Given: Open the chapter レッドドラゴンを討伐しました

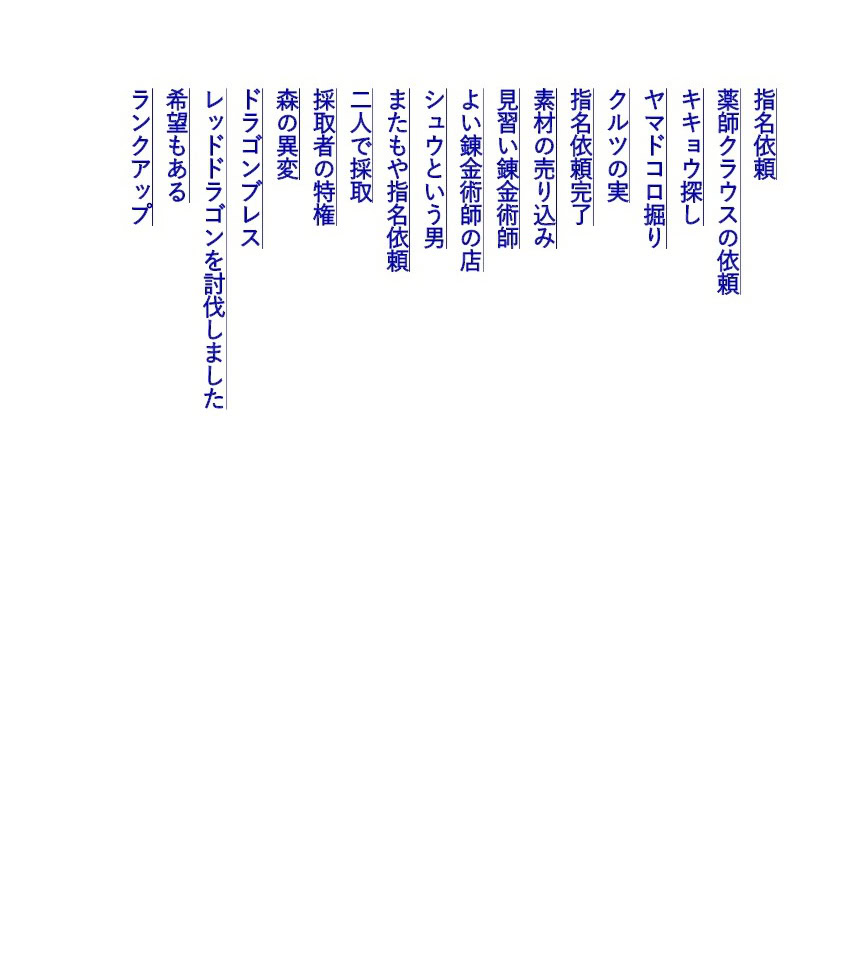Looking at the screenshot, I should pos(214,248).
